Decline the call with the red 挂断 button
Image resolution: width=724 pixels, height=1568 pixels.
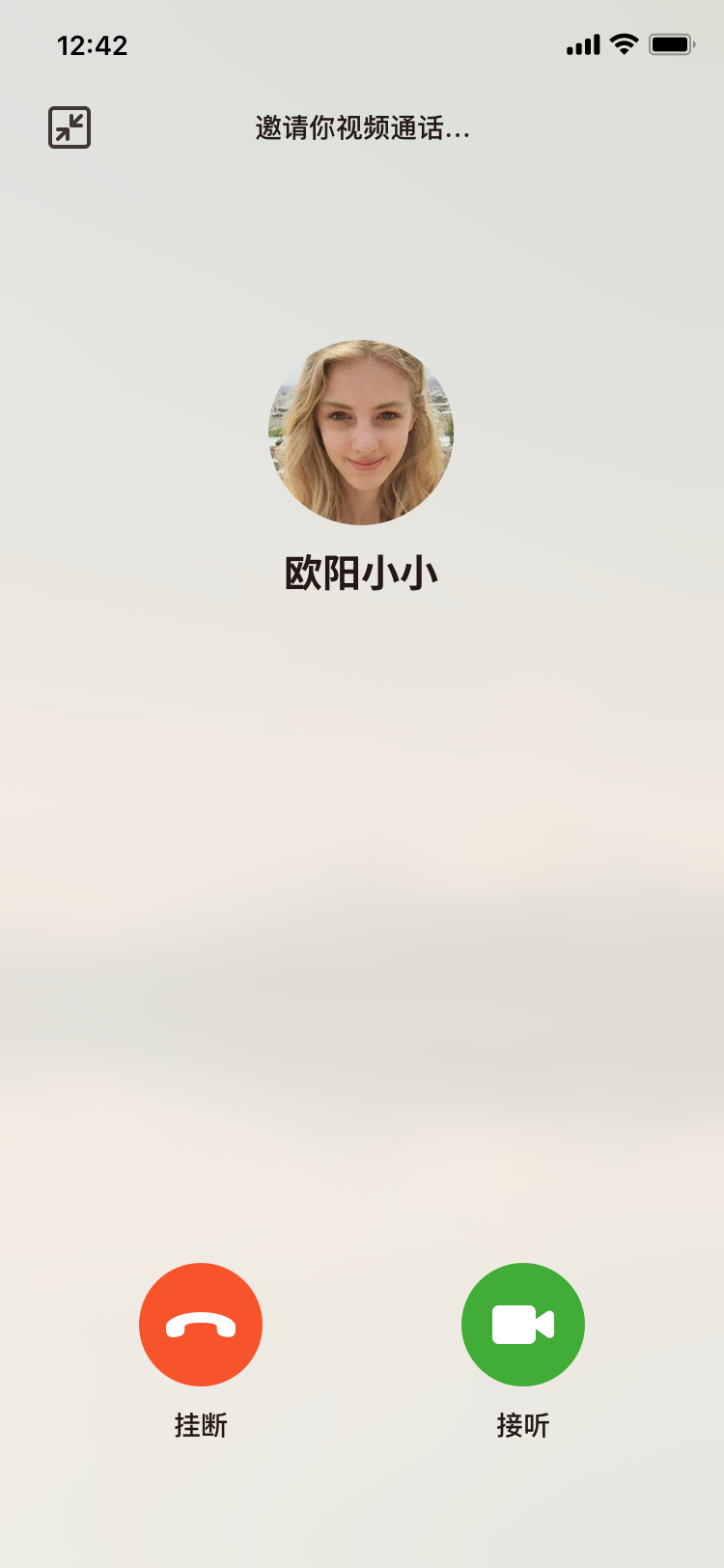[x=201, y=1324]
